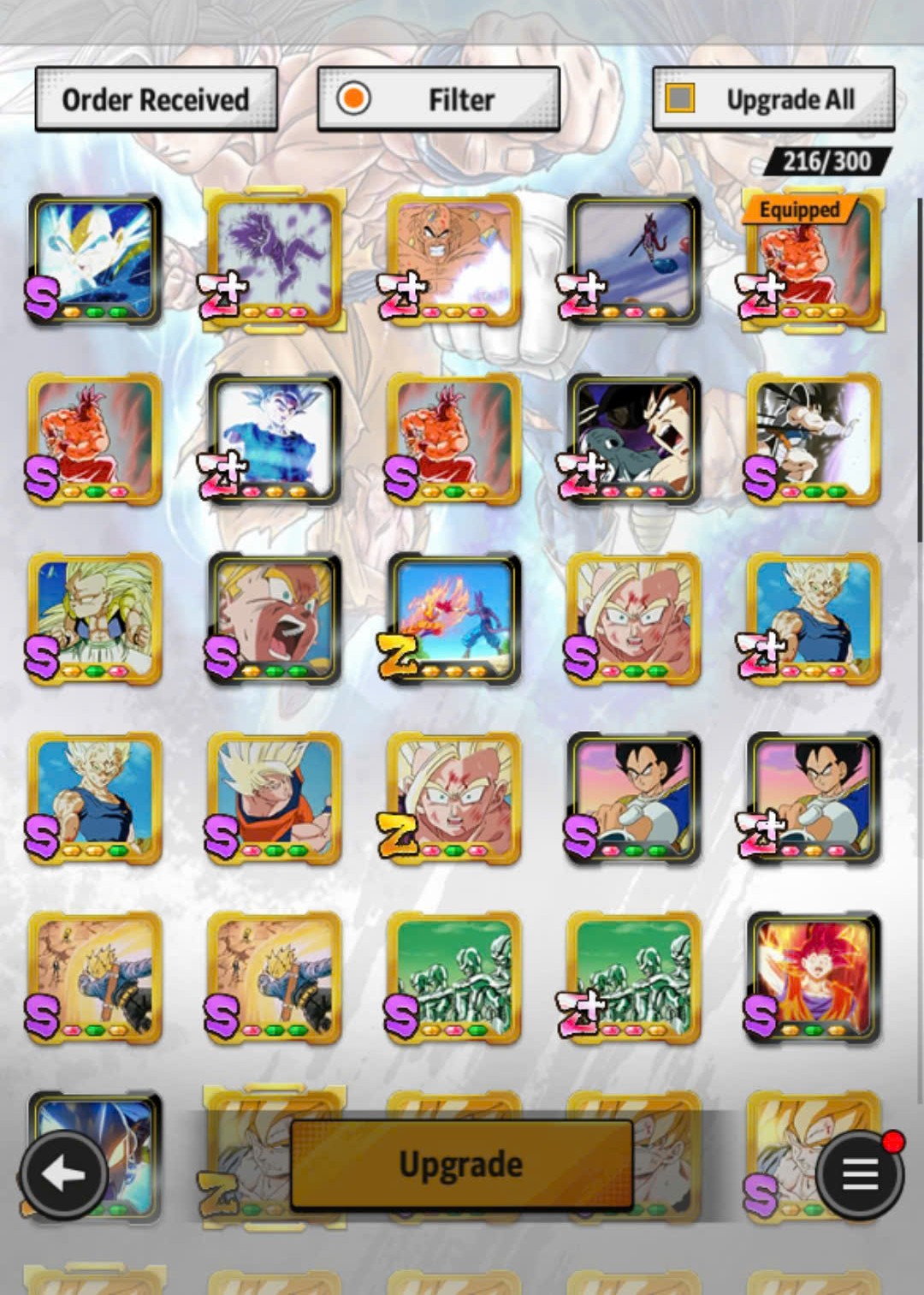
Task: Select the Vegeta armor Z+ equipment
Action: coord(812,799)
